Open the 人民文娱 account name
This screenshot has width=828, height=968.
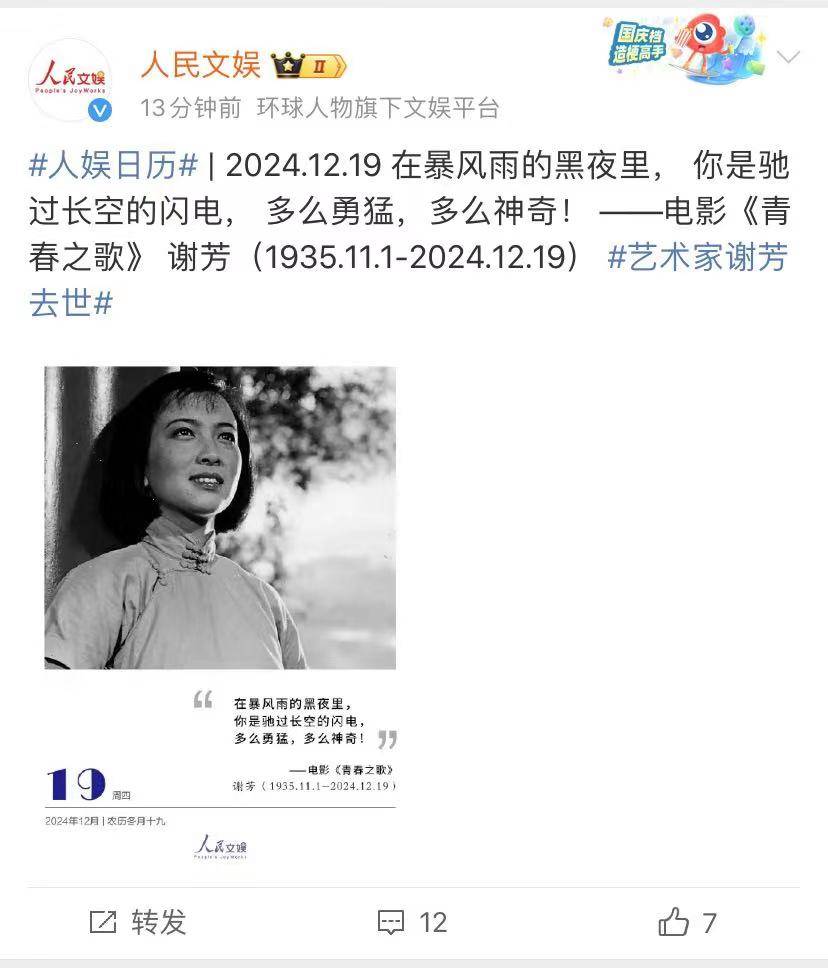[x=200, y=65]
